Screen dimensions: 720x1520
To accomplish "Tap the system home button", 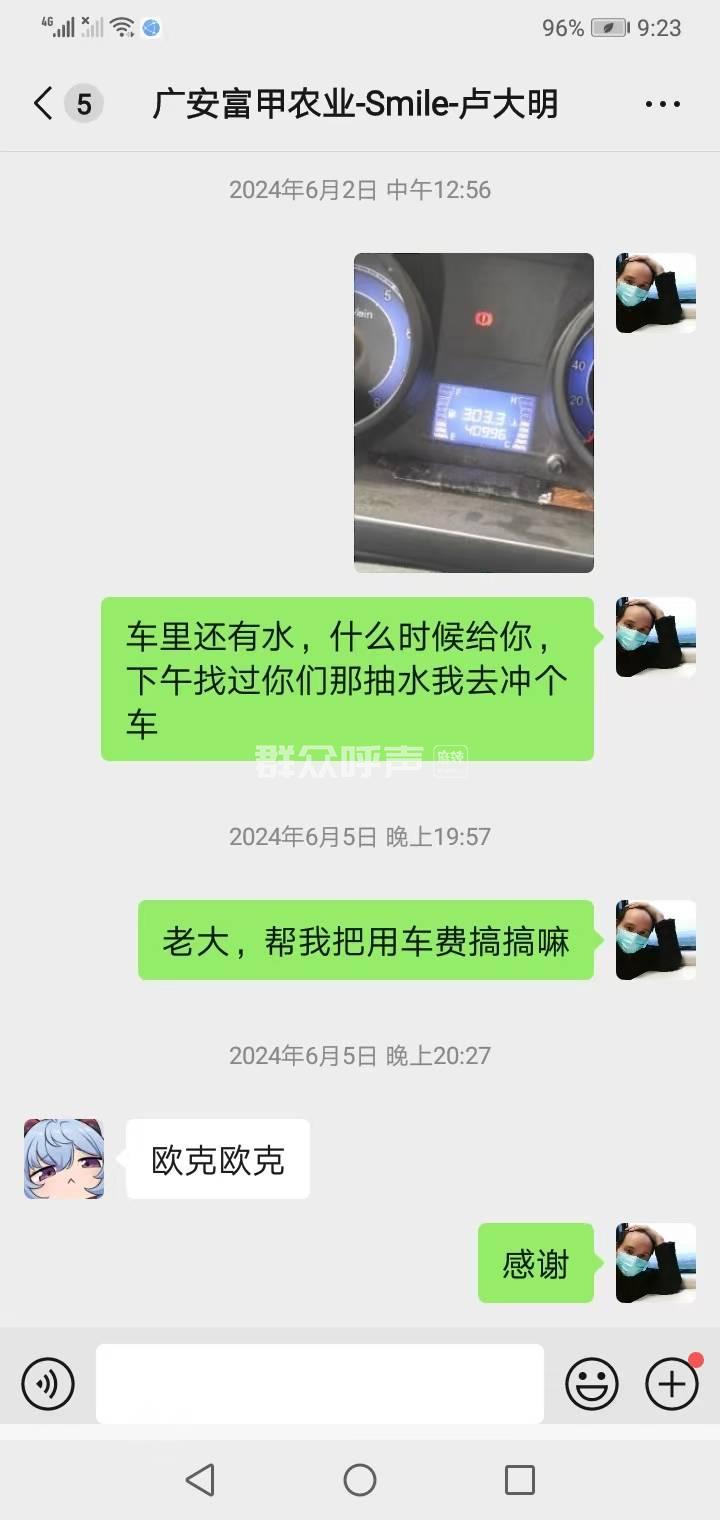I will pos(360,1480).
